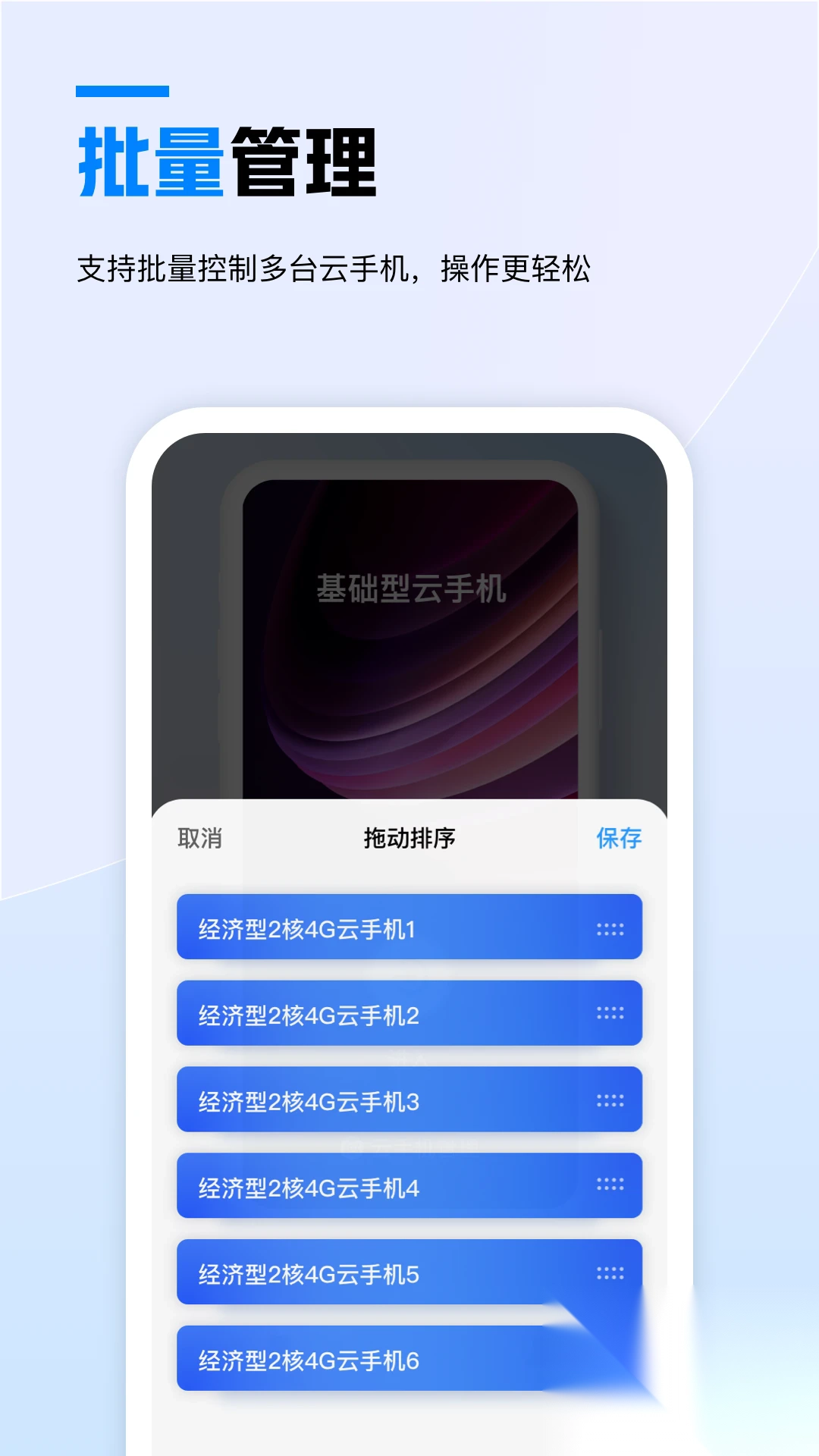
Task: Click 取消 to cancel sorting
Action: point(199,839)
